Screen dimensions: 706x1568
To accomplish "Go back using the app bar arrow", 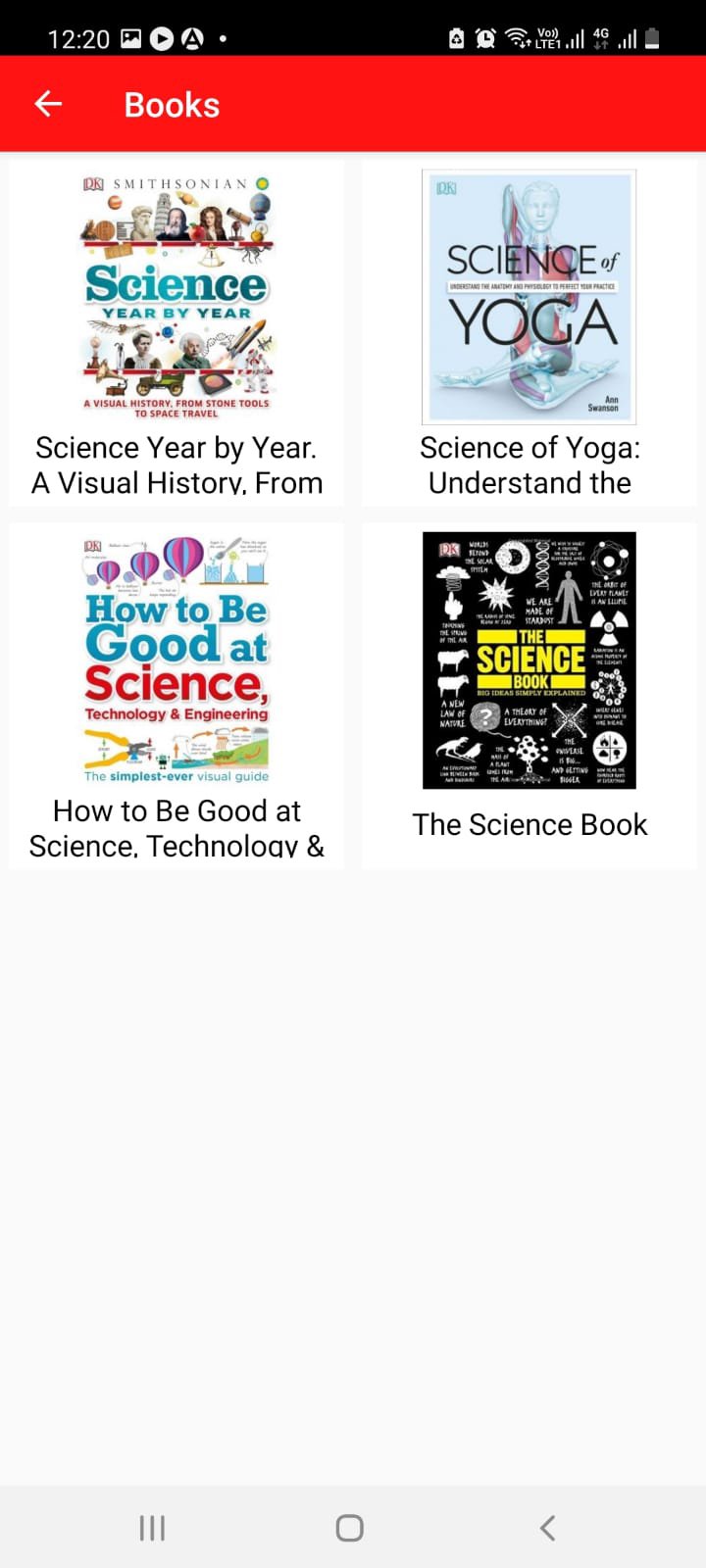I will pos(48,104).
